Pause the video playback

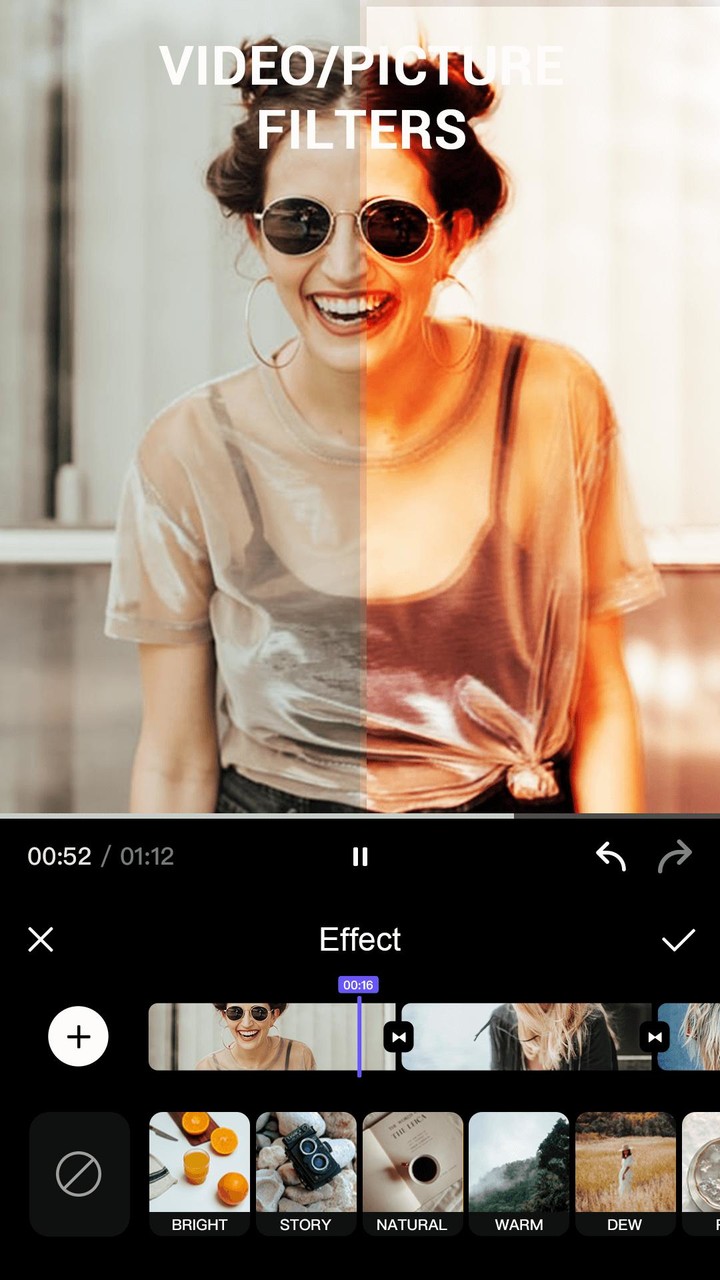click(360, 857)
